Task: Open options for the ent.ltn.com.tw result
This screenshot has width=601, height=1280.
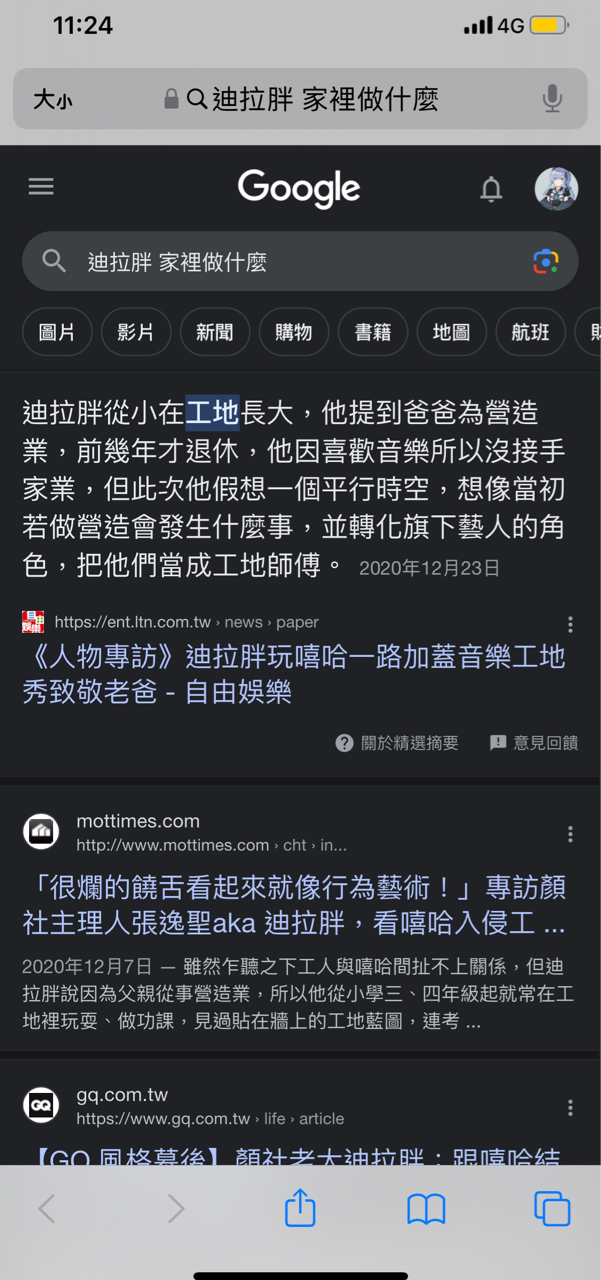Action: (570, 624)
